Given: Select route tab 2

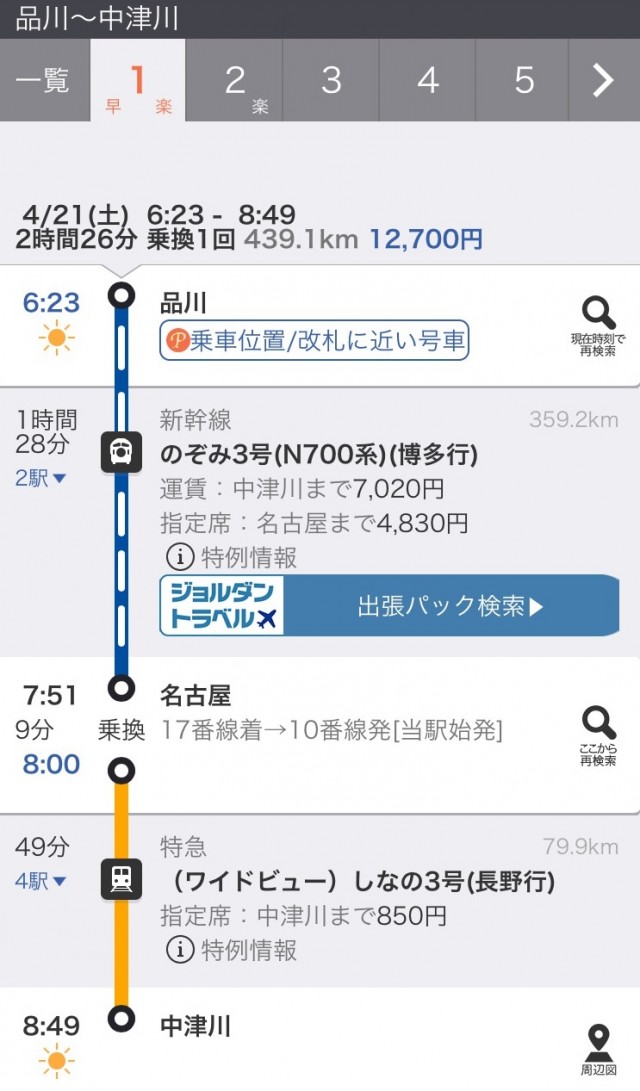Looking at the screenshot, I should [235, 81].
